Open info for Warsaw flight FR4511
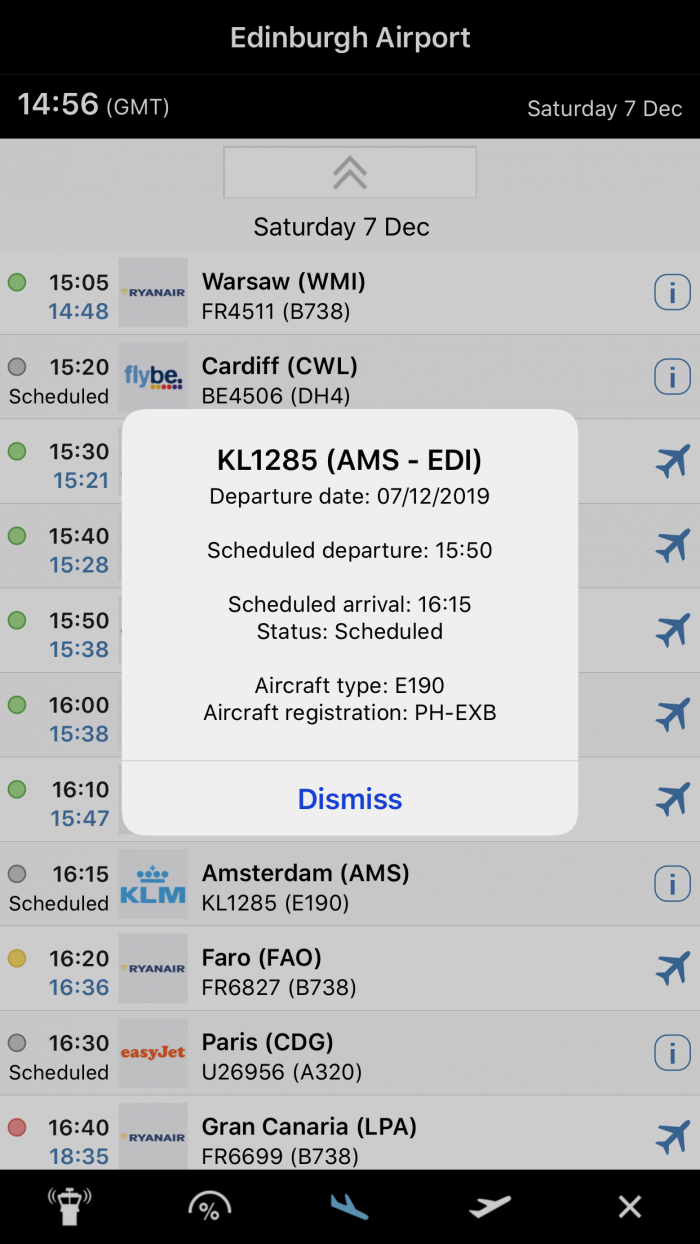This screenshot has height=1244, width=700. coord(672,293)
